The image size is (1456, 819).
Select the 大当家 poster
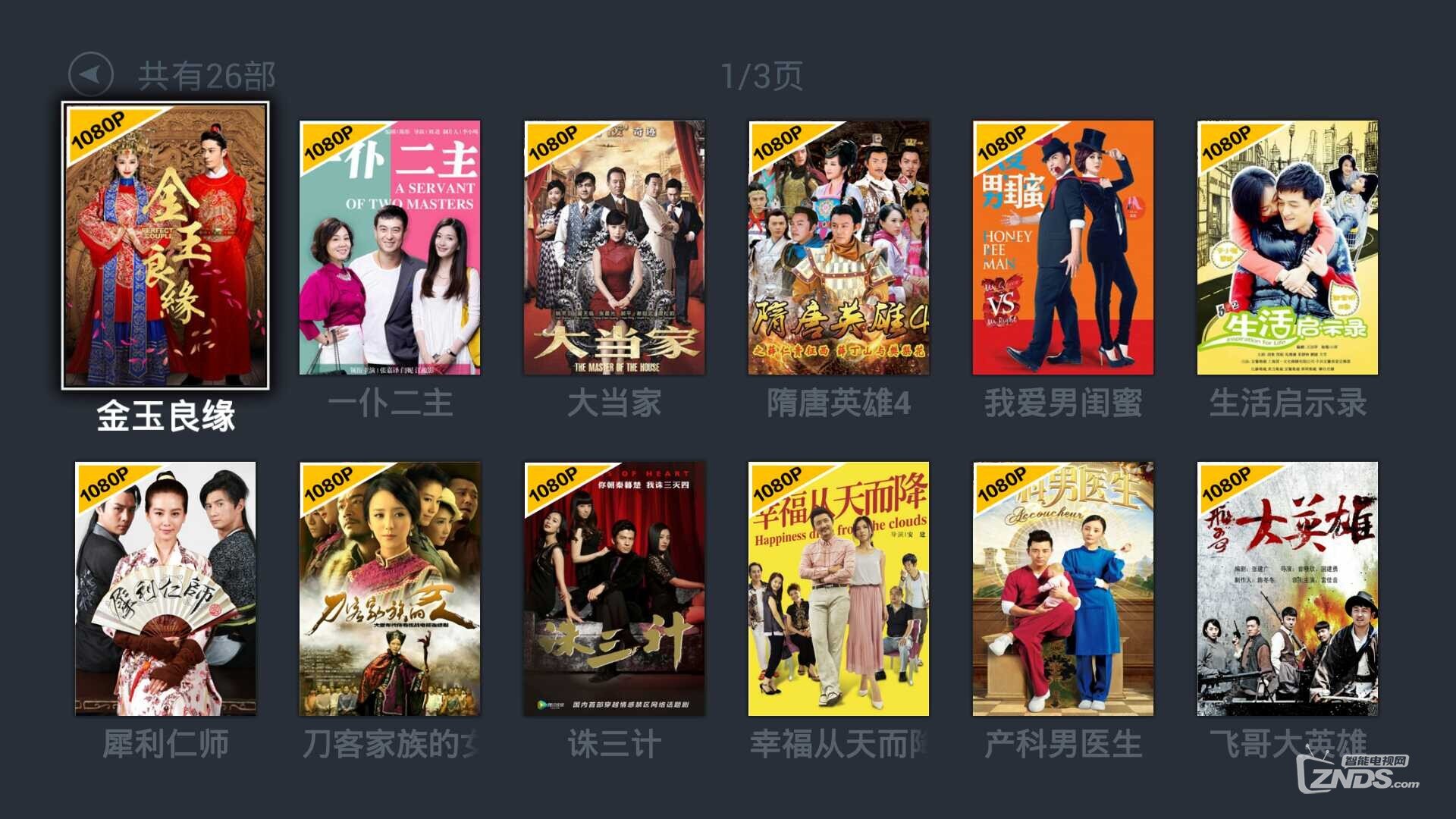tap(614, 248)
